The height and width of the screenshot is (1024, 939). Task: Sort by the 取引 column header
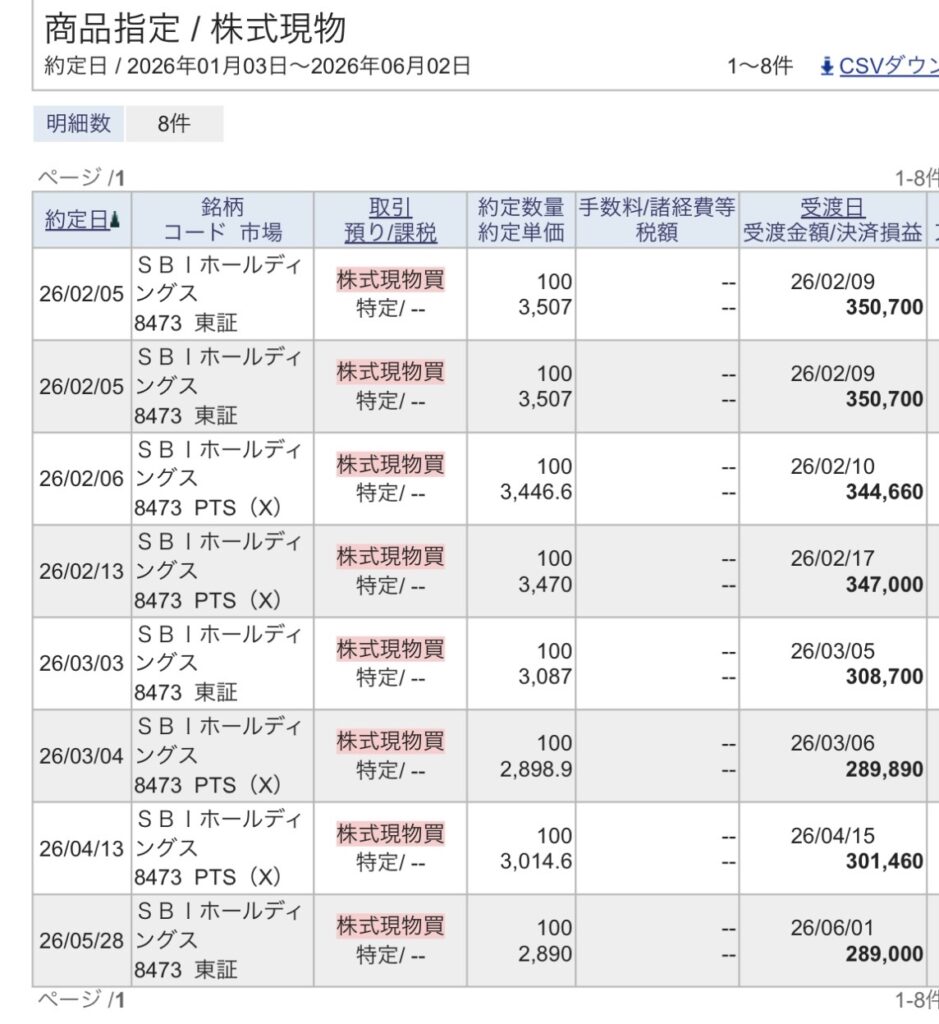390,208
